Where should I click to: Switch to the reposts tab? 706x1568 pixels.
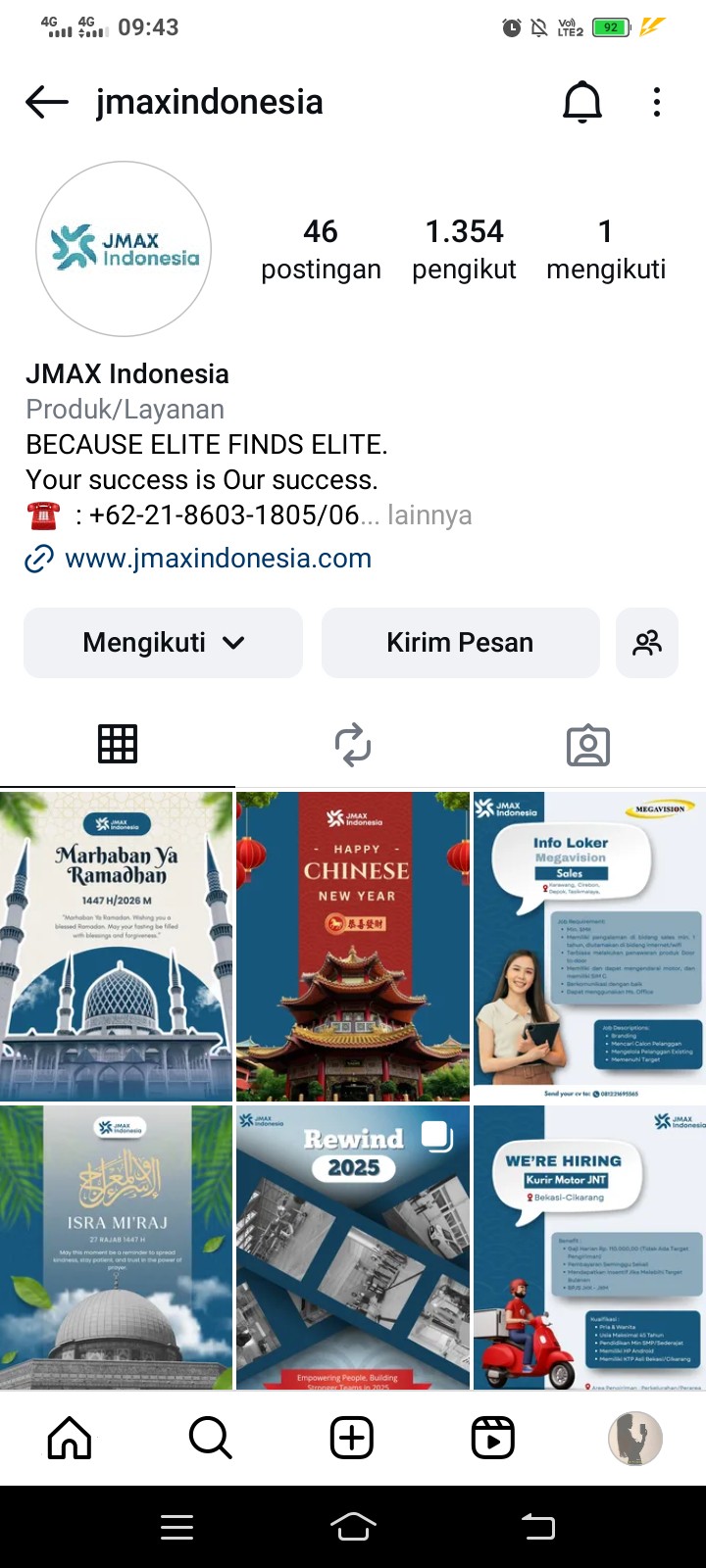coord(353,745)
